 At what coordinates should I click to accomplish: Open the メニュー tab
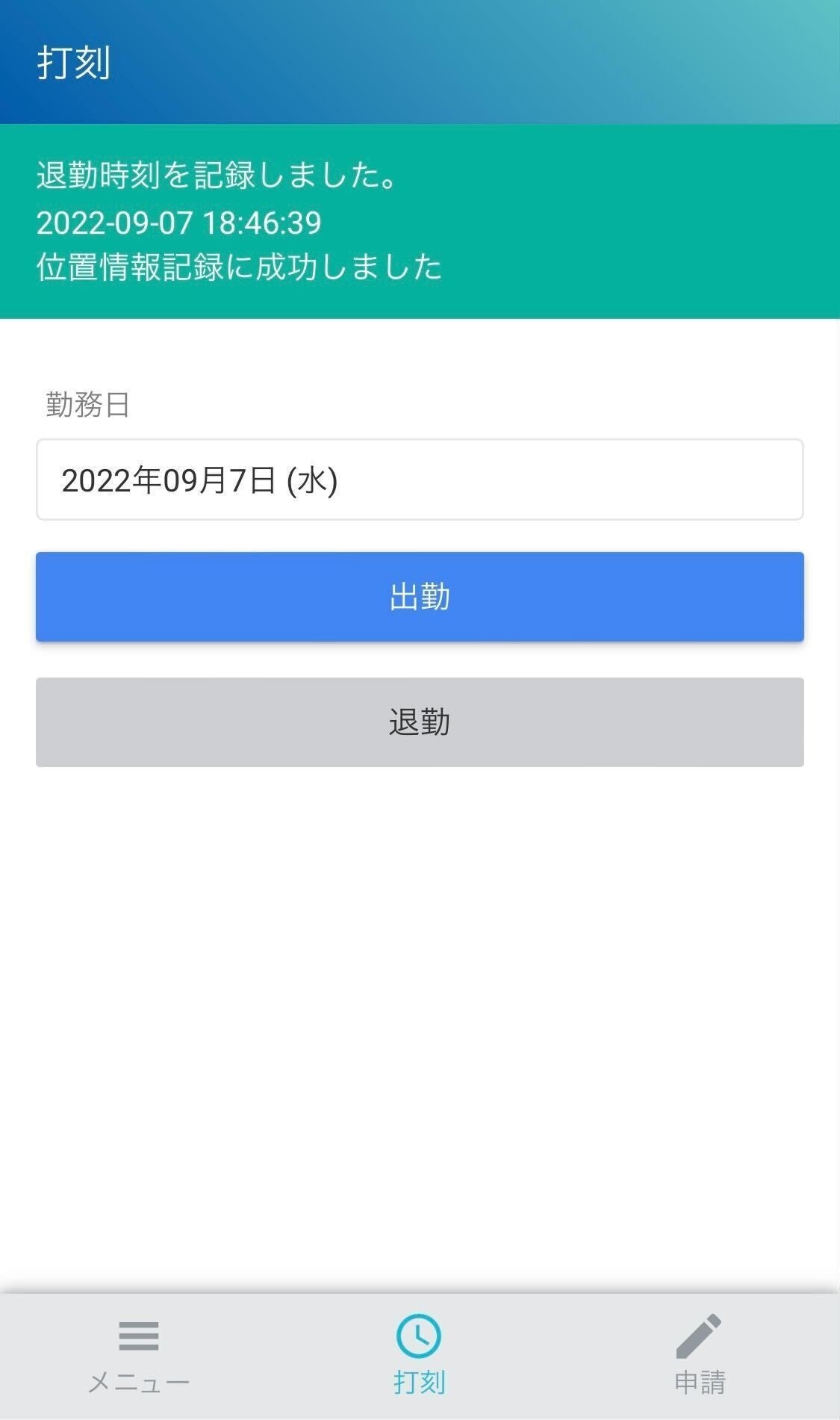(139, 1355)
